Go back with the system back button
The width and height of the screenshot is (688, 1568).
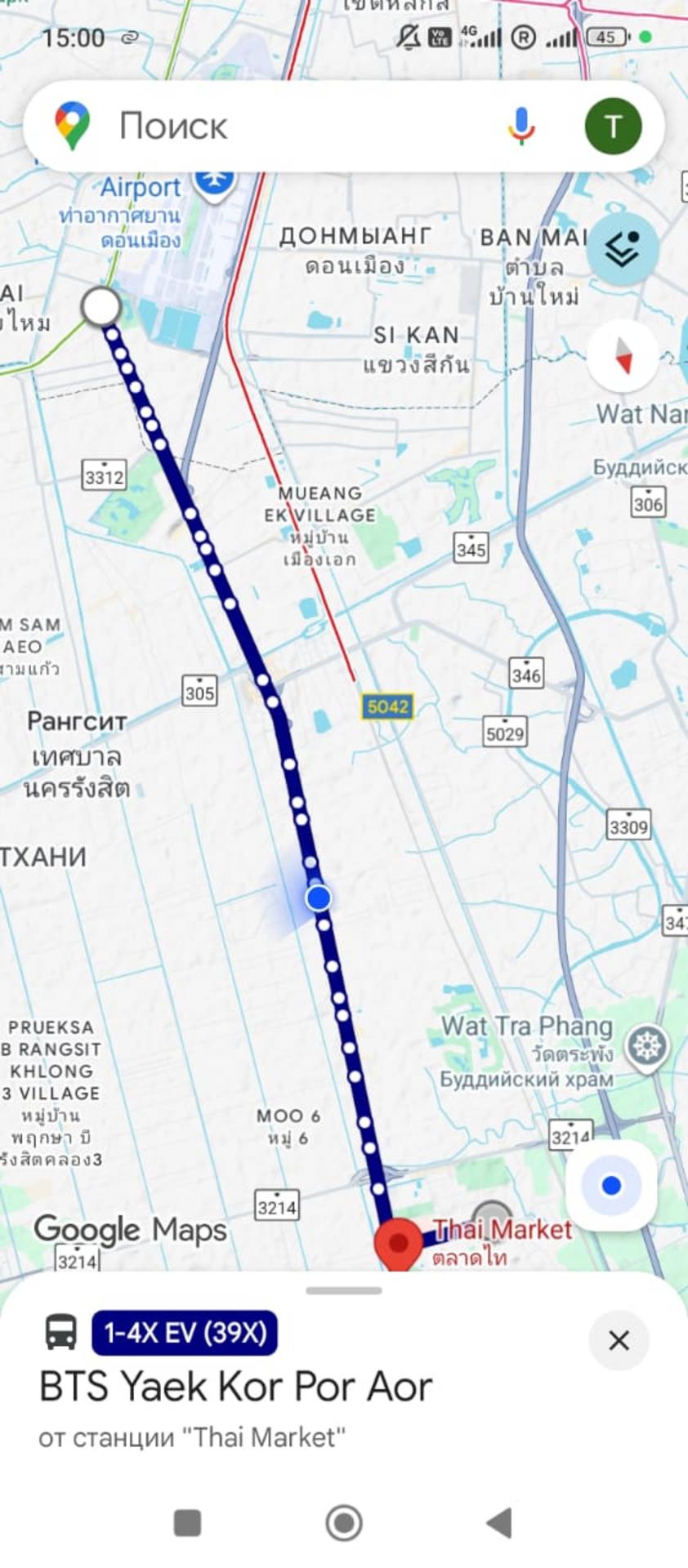498,1523
